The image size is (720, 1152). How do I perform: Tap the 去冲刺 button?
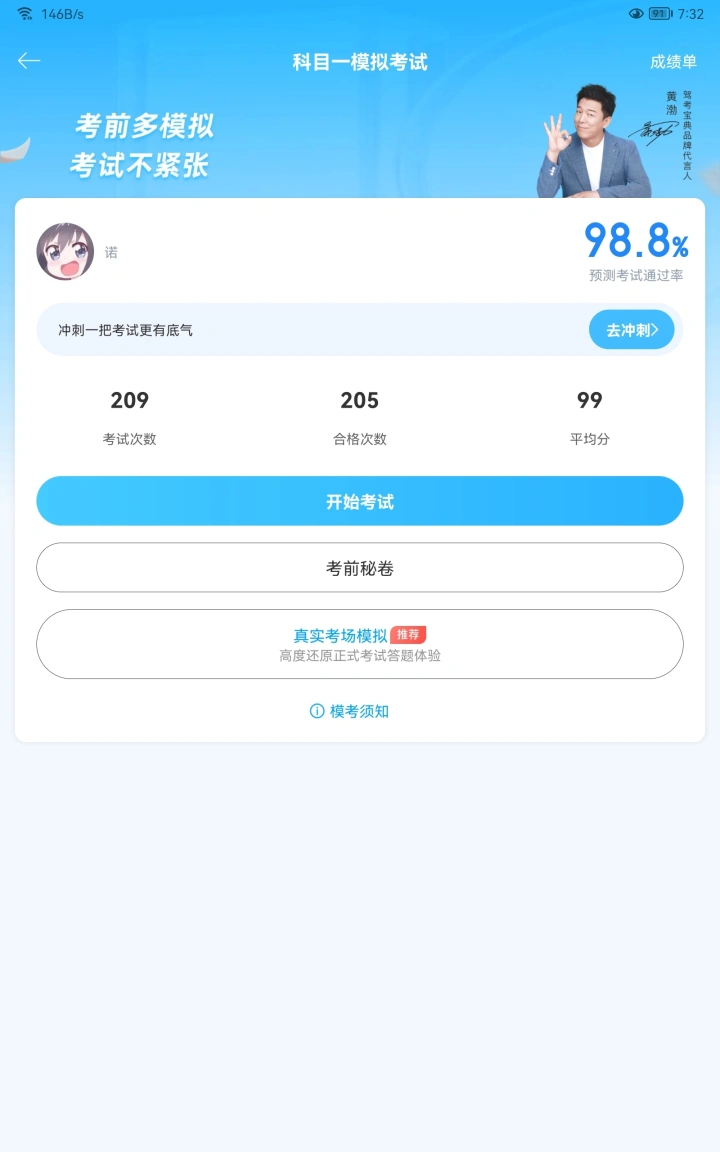[631, 330]
